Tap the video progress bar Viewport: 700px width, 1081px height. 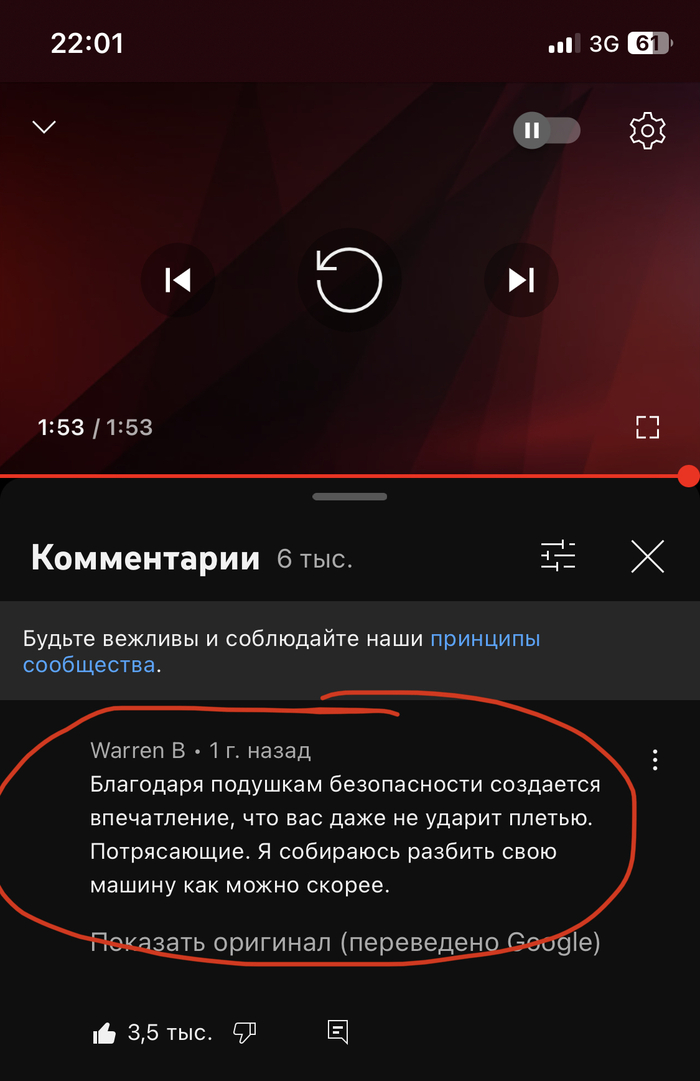pyautogui.click(x=350, y=476)
